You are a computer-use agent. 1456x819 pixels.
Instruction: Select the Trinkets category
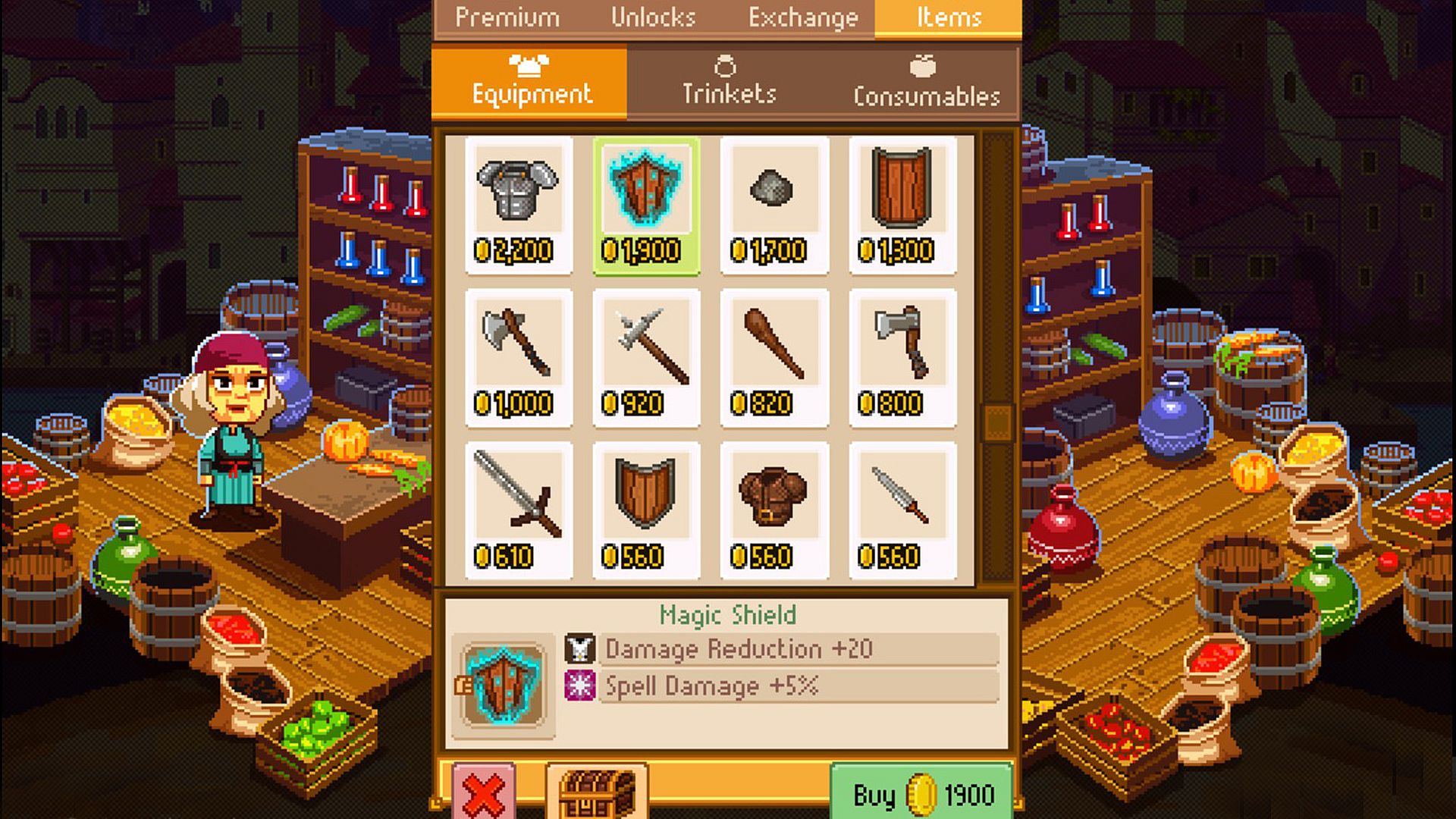(729, 82)
